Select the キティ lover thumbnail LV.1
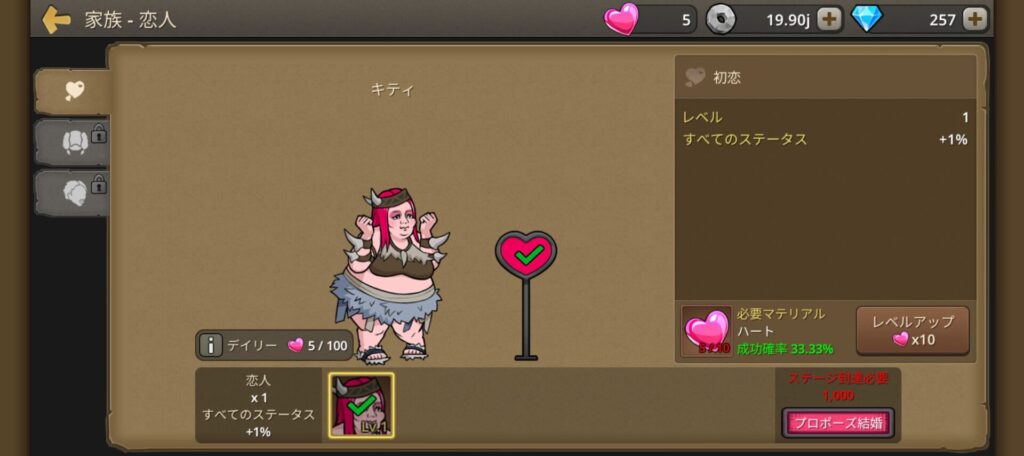The image size is (1024, 456). [x=361, y=405]
